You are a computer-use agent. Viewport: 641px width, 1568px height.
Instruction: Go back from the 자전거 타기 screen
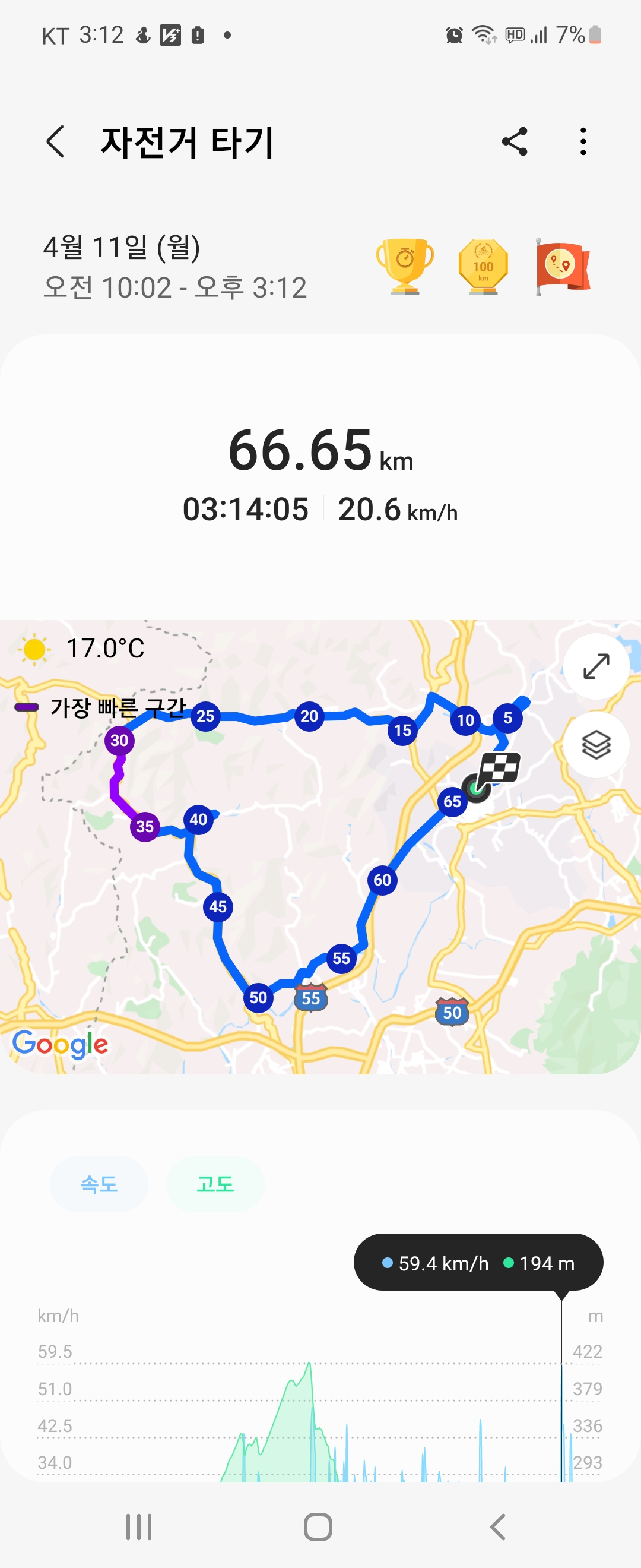[55, 143]
